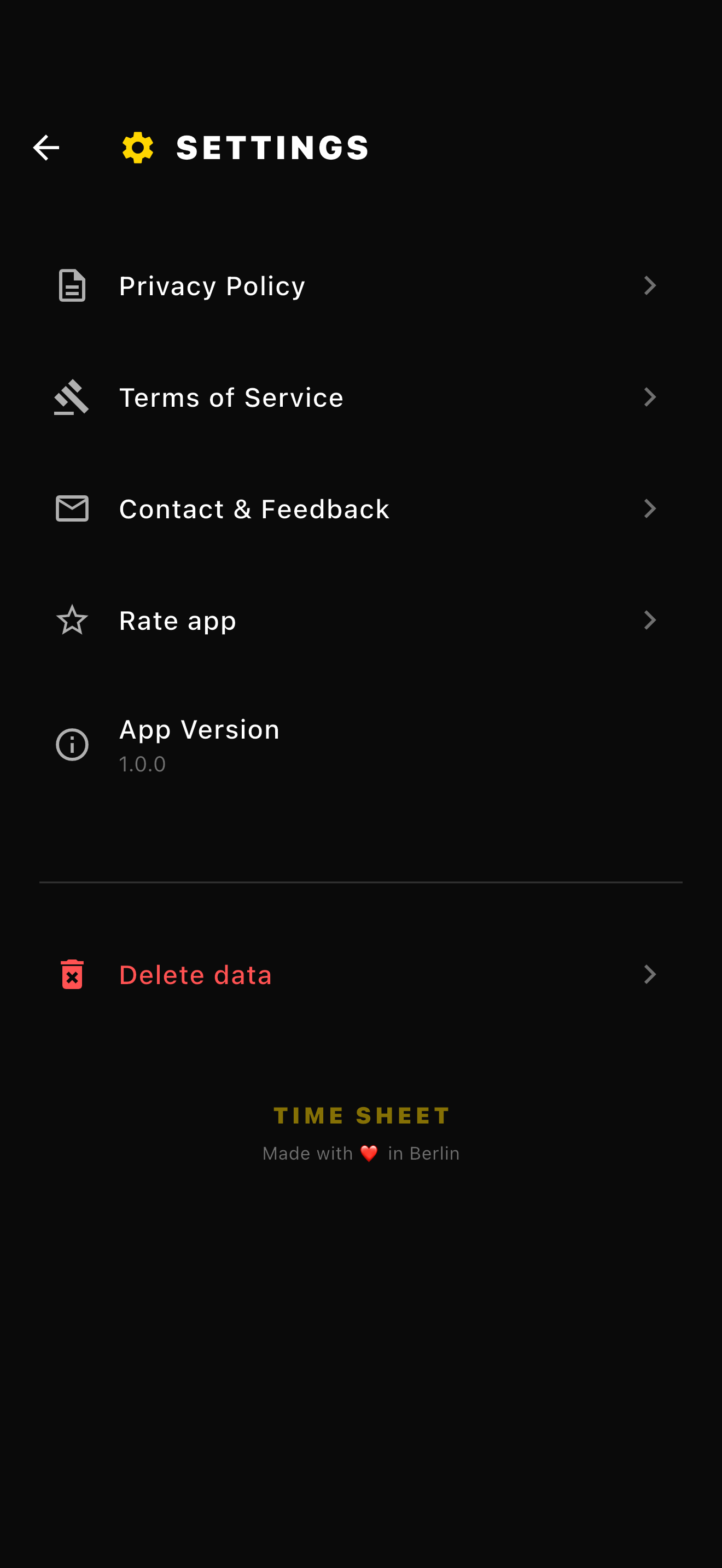Select Contact & Feedback
Screen dimensions: 722x1568
point(254,508)
